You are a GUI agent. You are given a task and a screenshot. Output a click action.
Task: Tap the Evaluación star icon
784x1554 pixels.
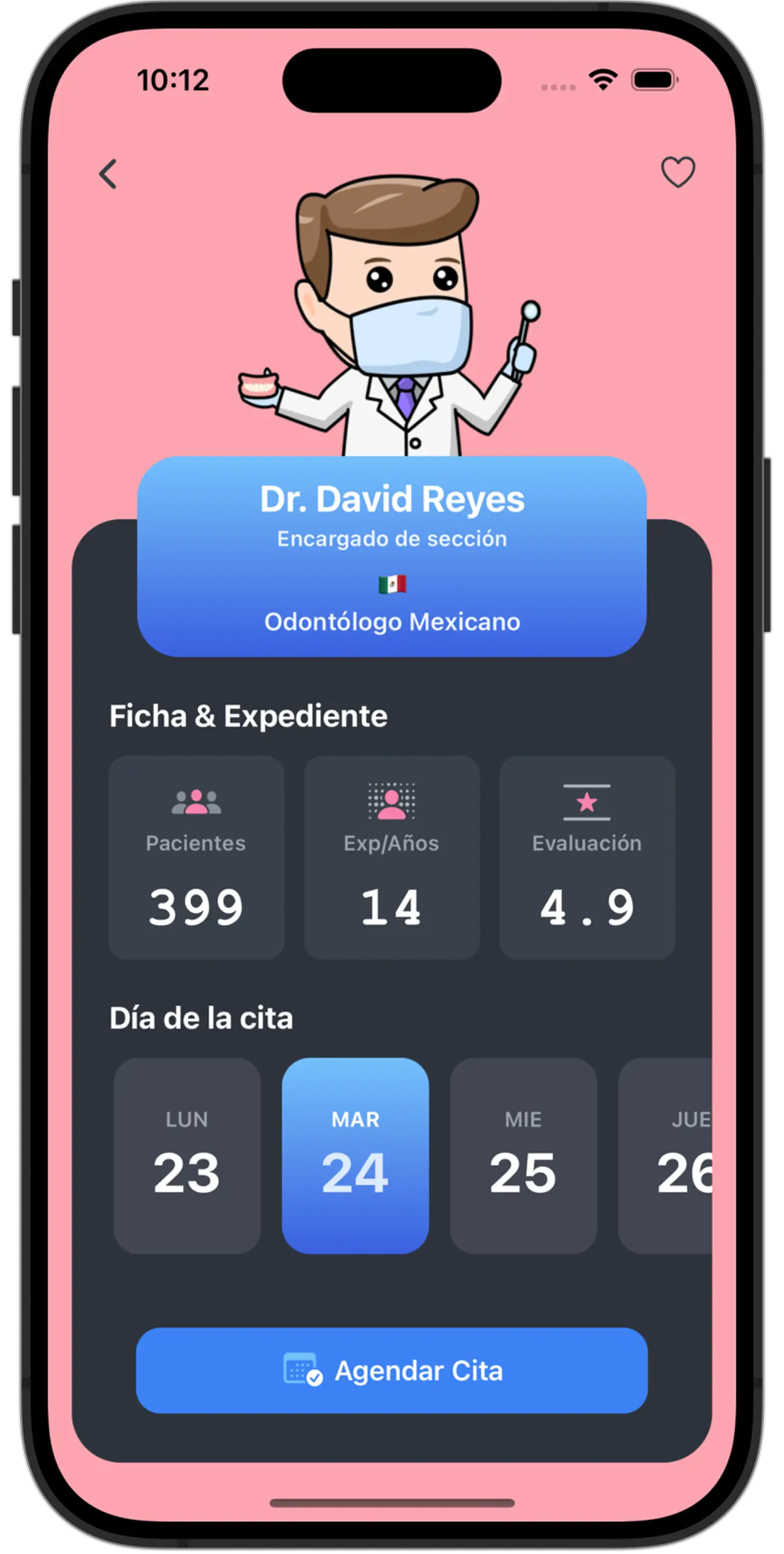tap(587, 801)
